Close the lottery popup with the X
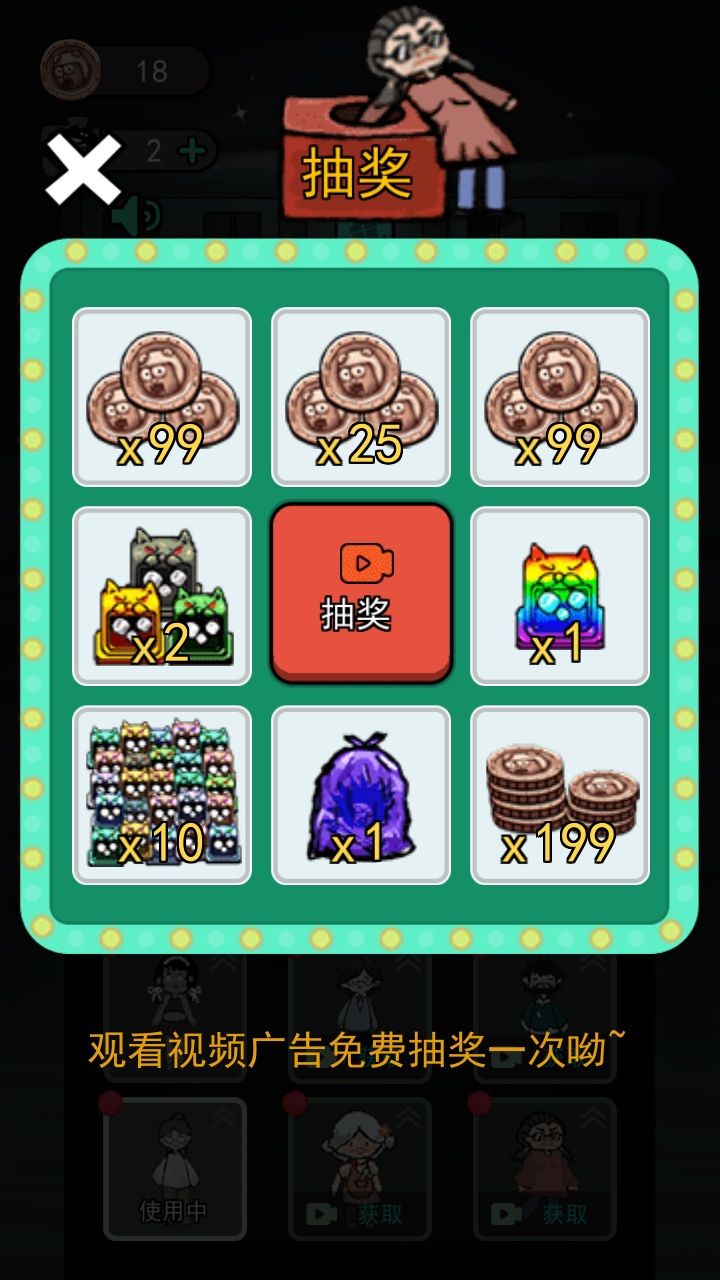 click(x=83, y=169)
